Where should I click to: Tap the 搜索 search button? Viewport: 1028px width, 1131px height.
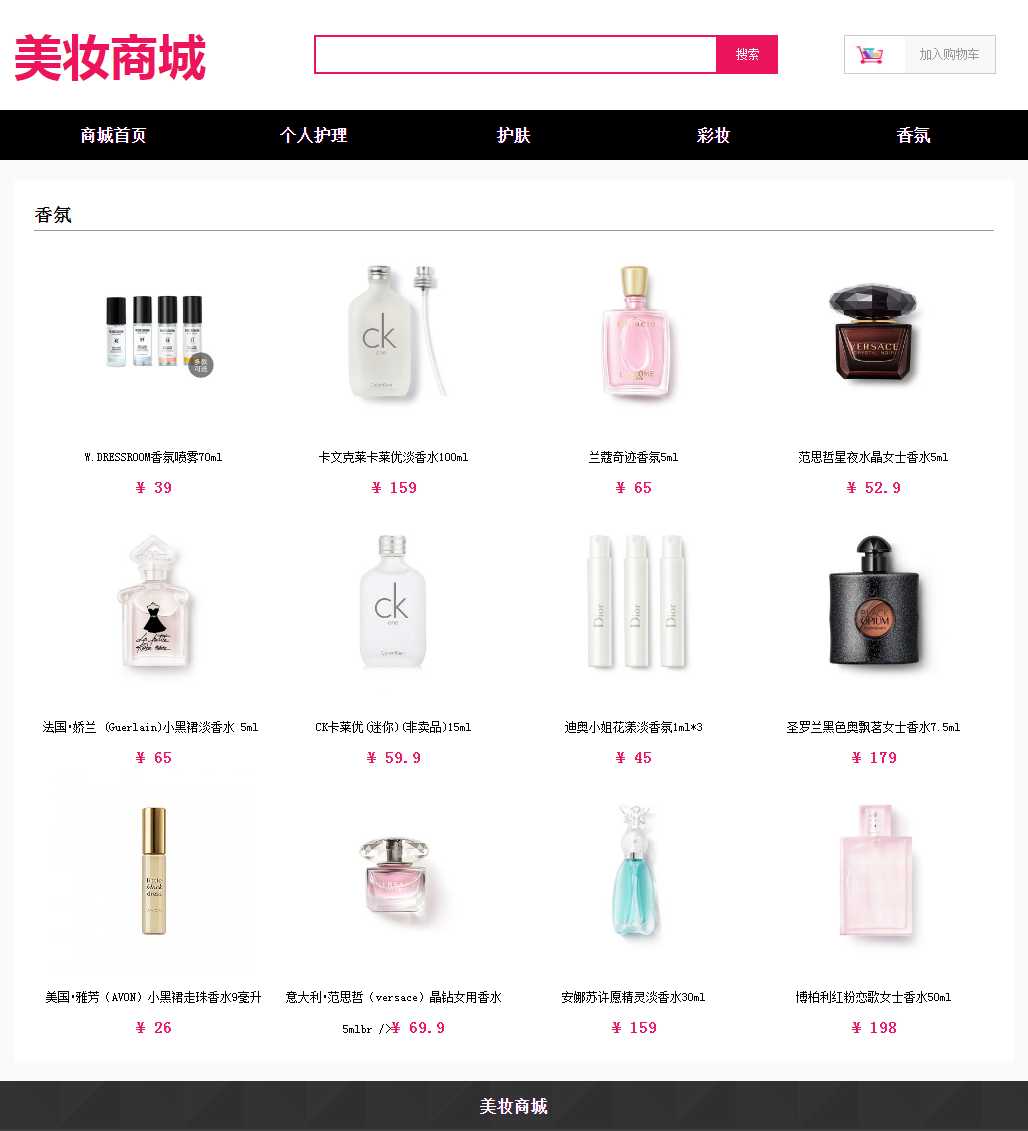[747, 55]
